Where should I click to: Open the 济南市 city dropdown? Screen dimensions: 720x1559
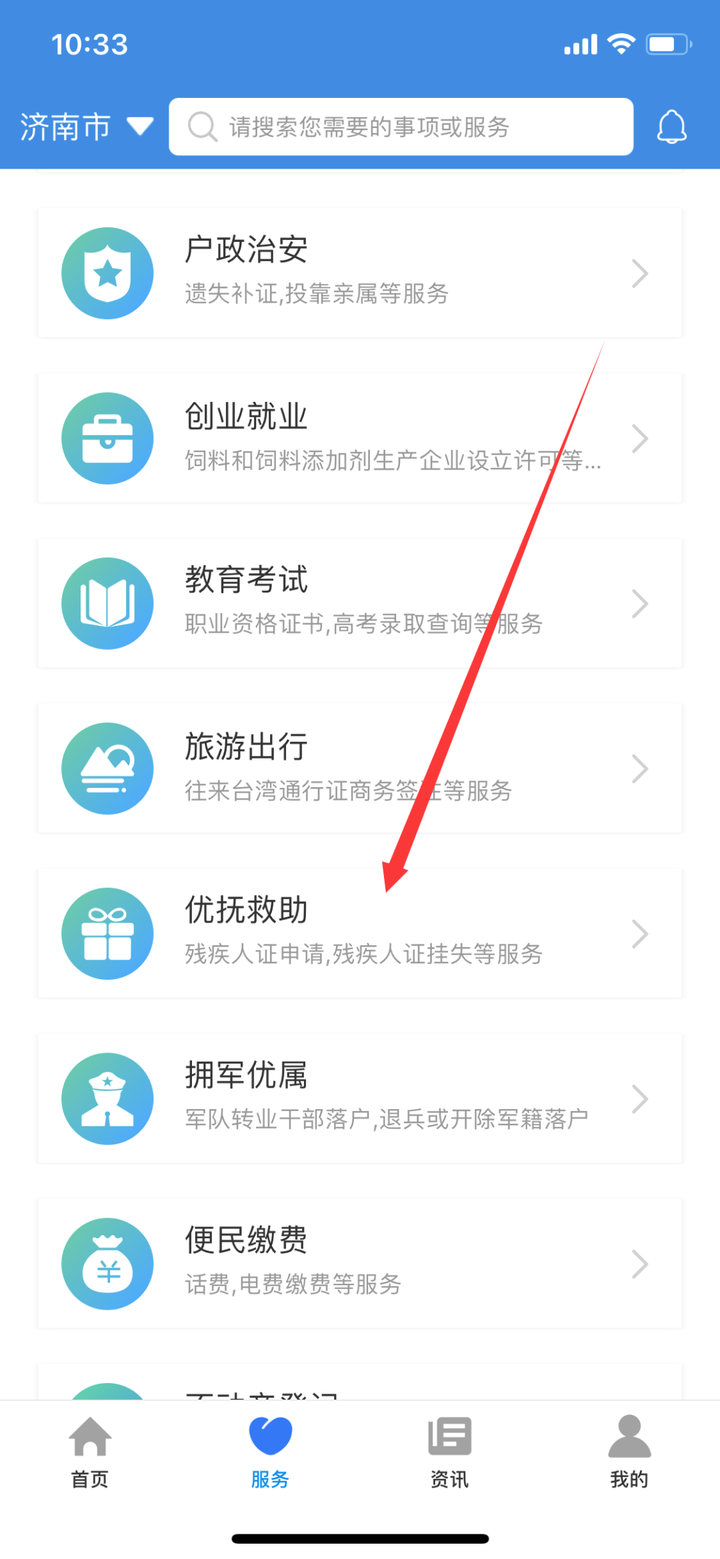(86, 127)
